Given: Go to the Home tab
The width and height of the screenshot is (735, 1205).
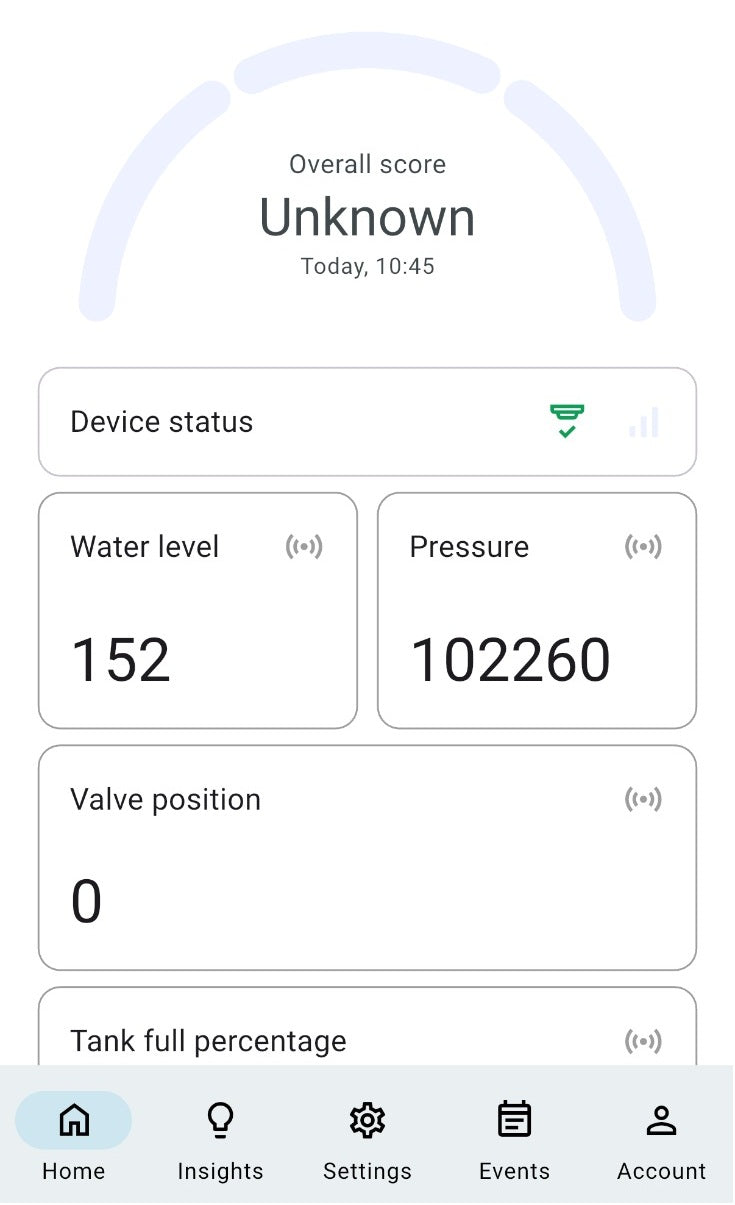Looking at the screenshot, I should click(x=74, y=1138).
